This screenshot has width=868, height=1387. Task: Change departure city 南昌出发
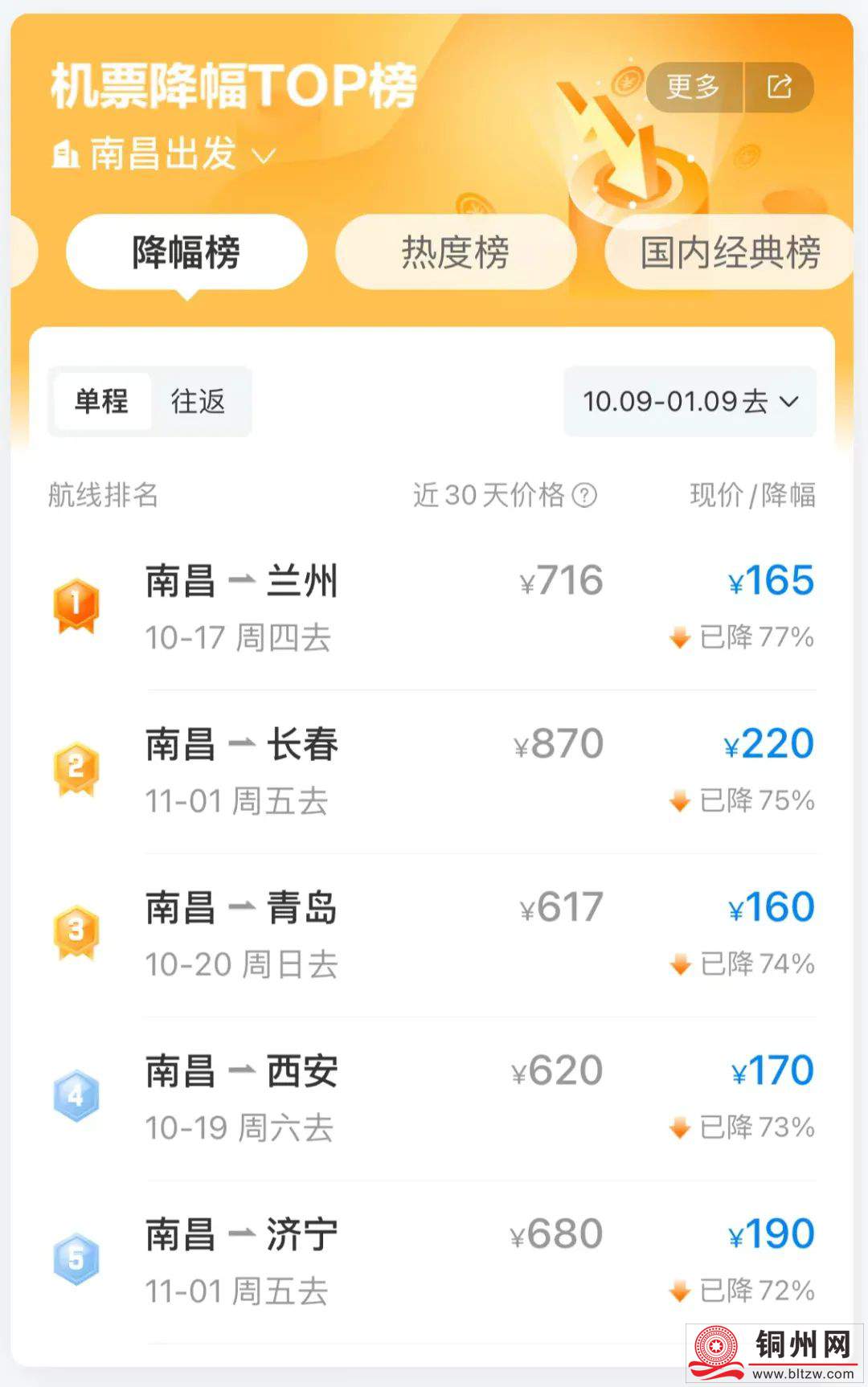[x=165, y=153]
